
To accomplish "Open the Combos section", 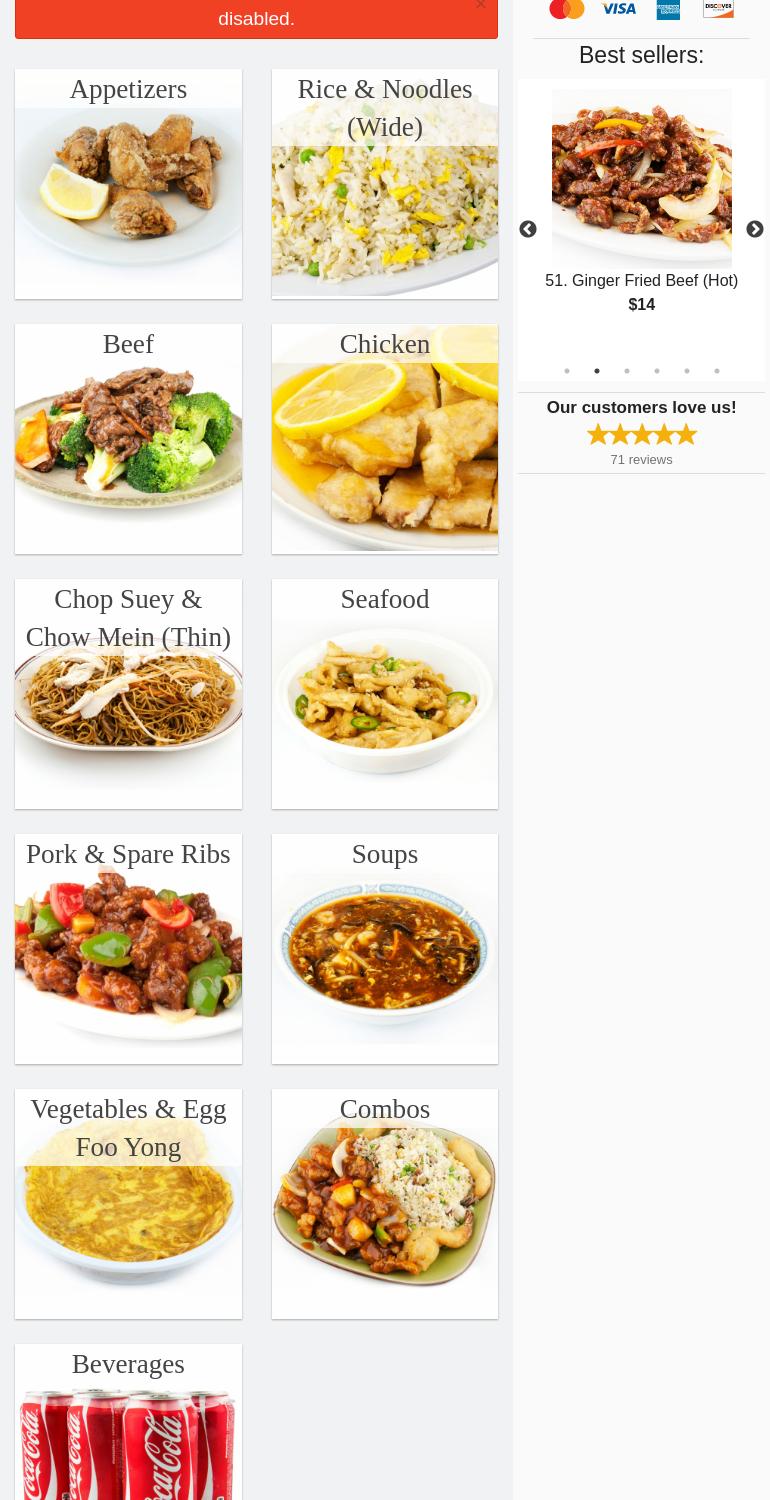I will 384,1204.
